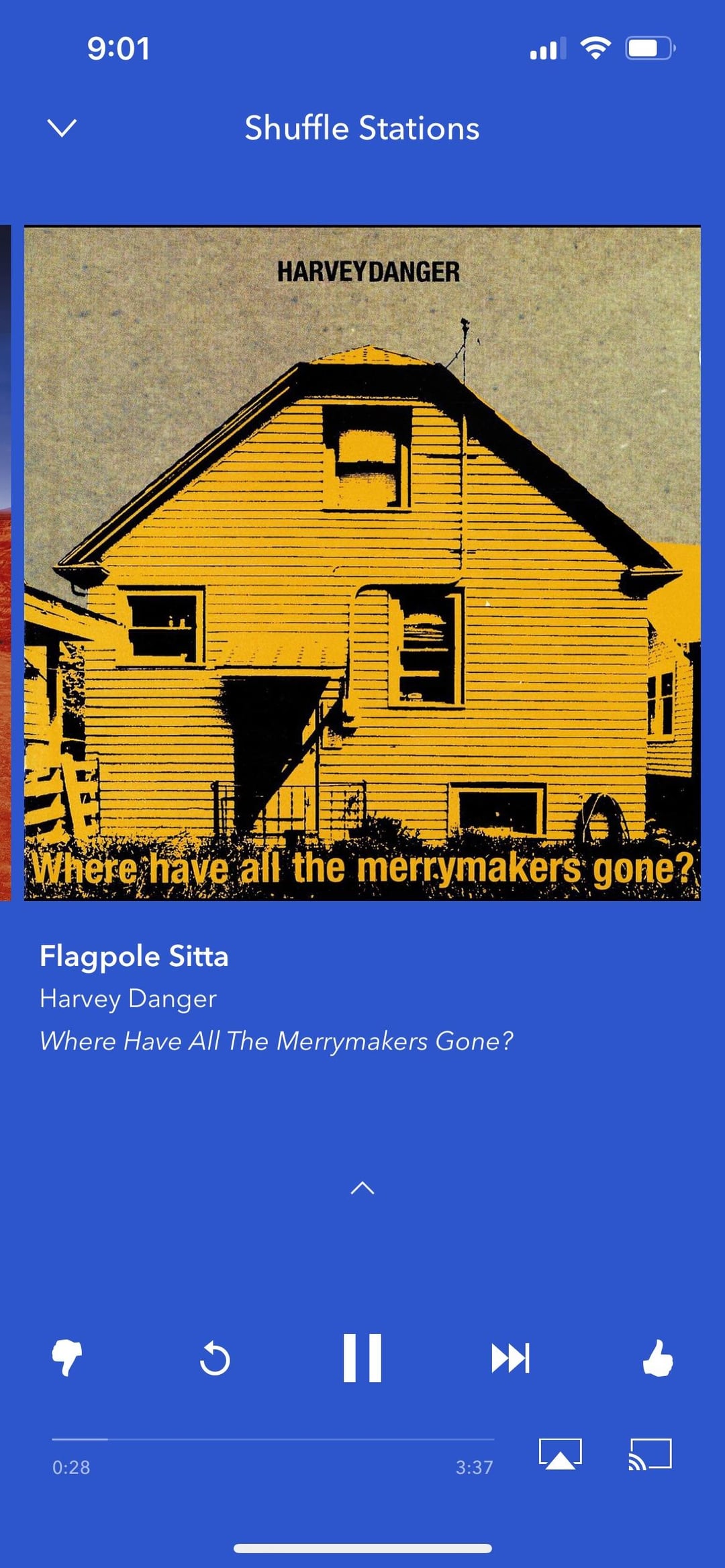Thumbs down Flagpole Sitta
The image size is (725, 1568).
[x=67, y=1357]
